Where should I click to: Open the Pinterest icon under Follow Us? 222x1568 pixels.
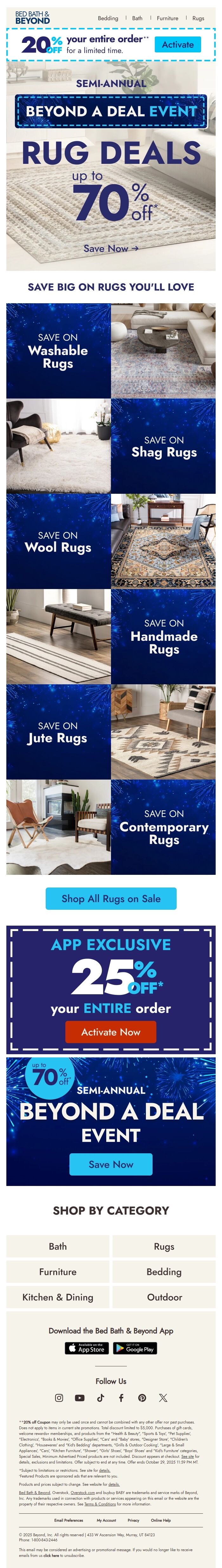142,1397
